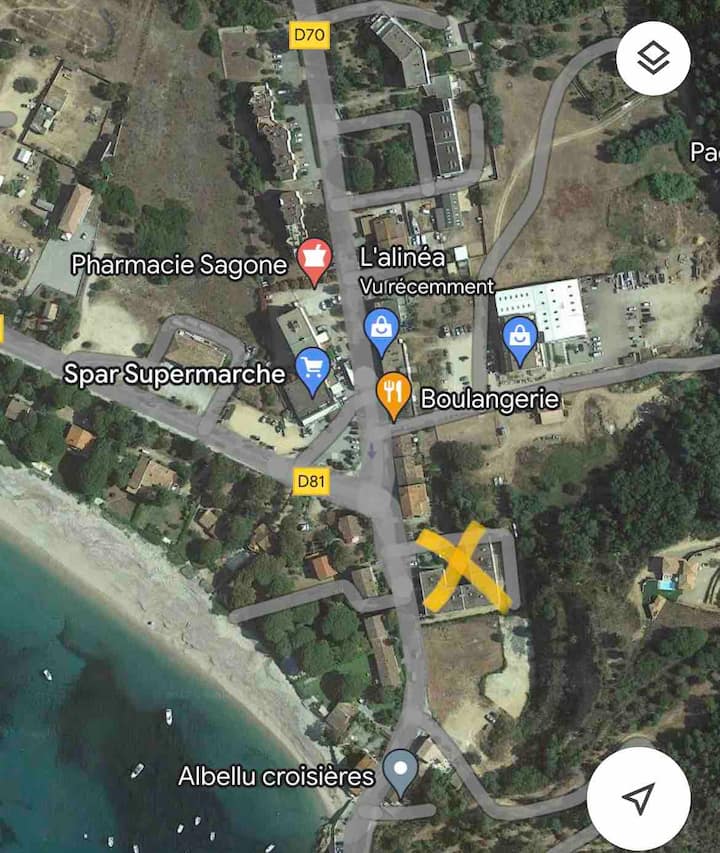Open the L'alinéa shop pin
Image resolution: width=720 pixels, height=853 pixels.
pyautogui.click(x=381, y=329)
